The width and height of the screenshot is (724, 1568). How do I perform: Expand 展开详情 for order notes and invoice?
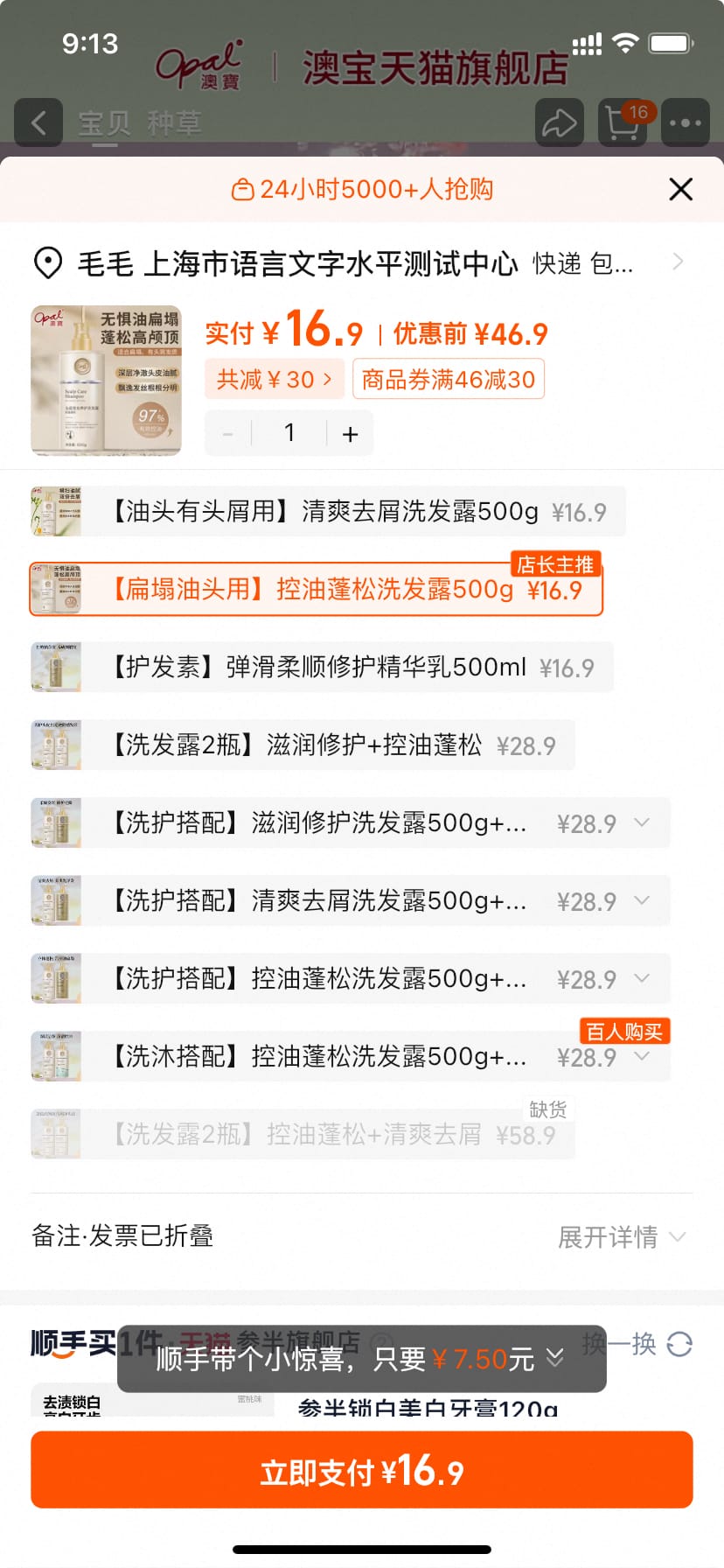[621, 1236]
